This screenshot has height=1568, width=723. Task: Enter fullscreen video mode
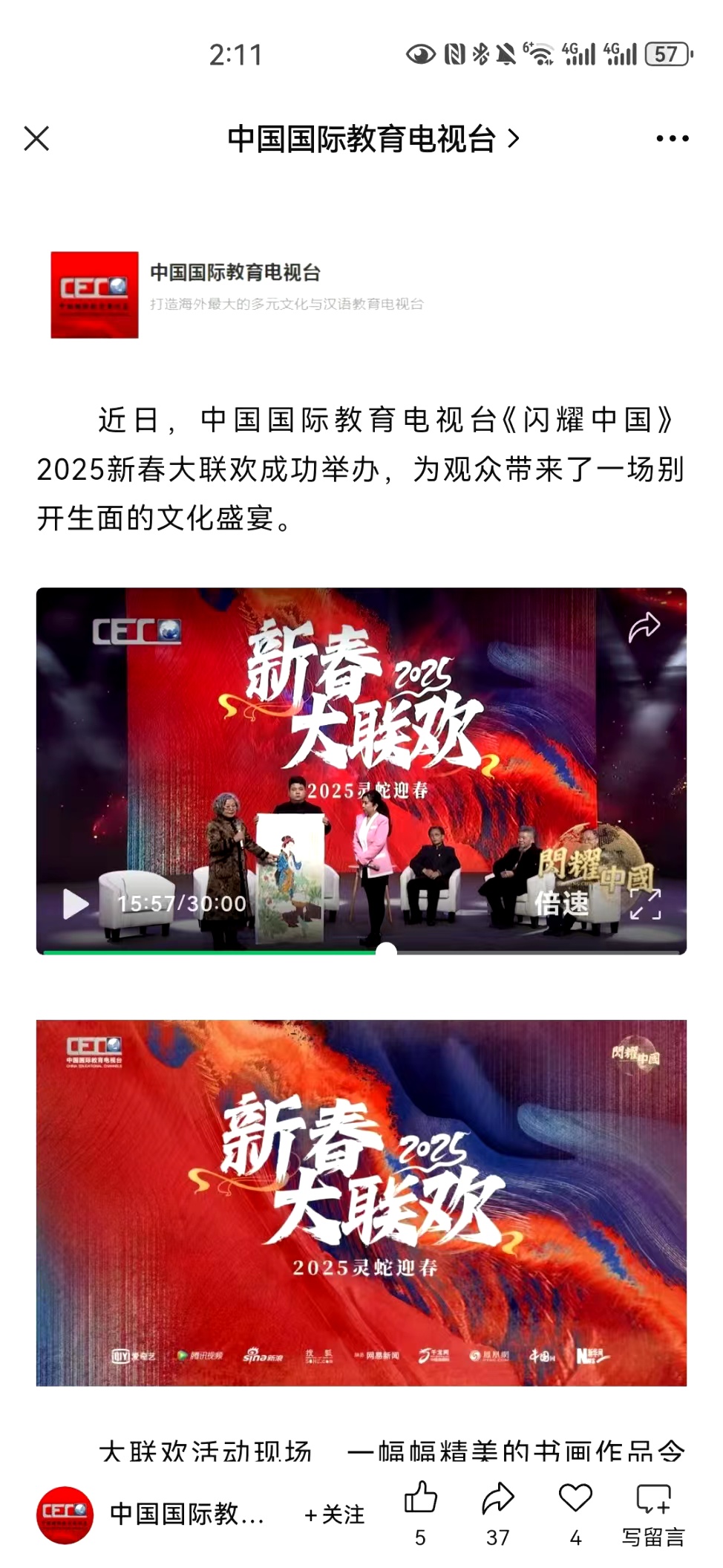click(645, 904)
